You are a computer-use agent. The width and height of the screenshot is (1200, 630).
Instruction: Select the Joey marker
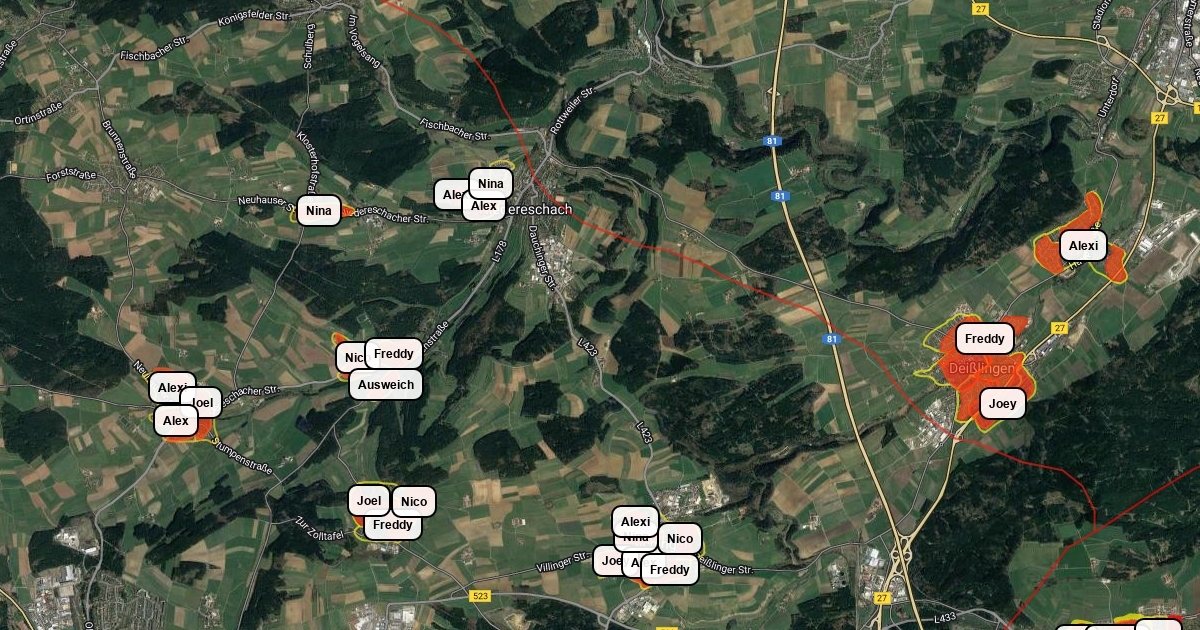(1003, 404)
